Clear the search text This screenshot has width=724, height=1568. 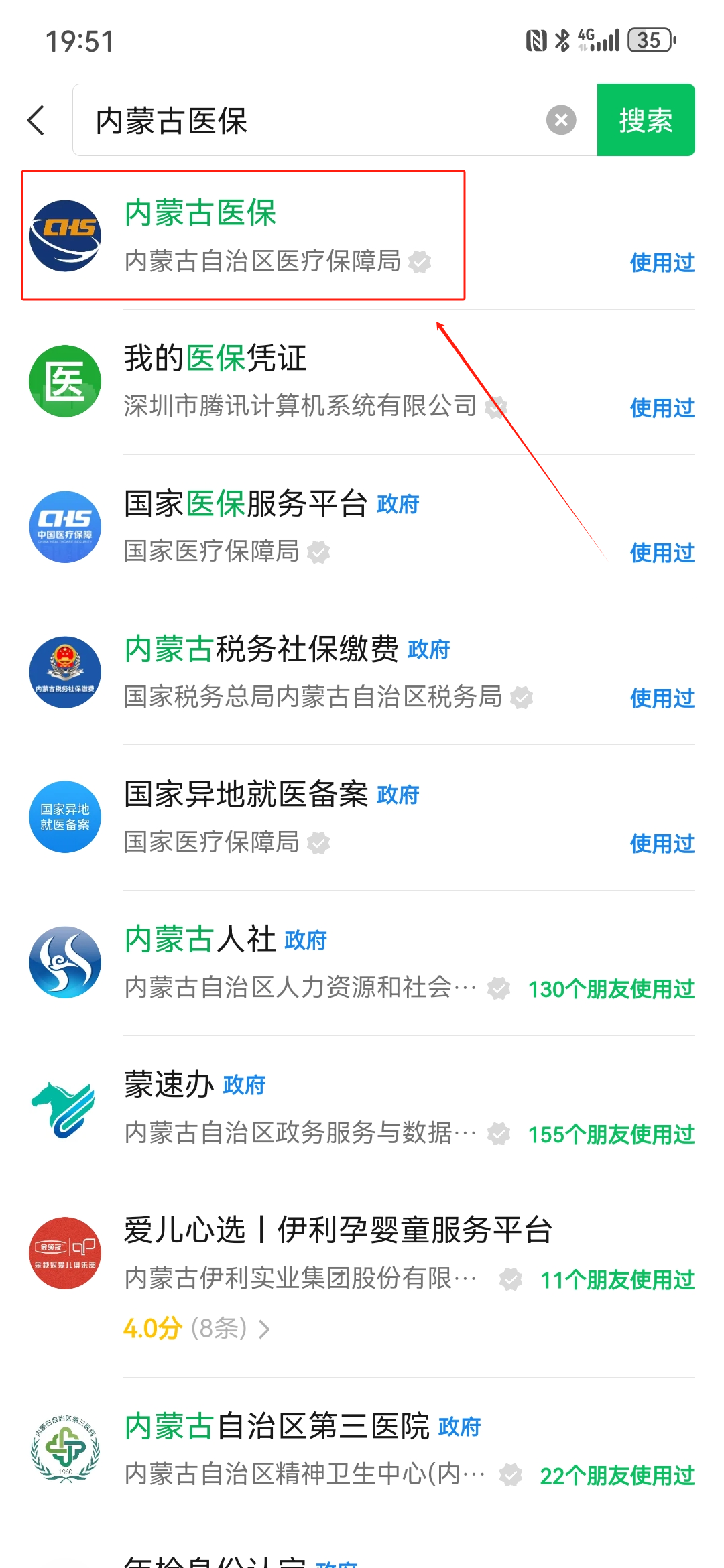click(561, 121)
